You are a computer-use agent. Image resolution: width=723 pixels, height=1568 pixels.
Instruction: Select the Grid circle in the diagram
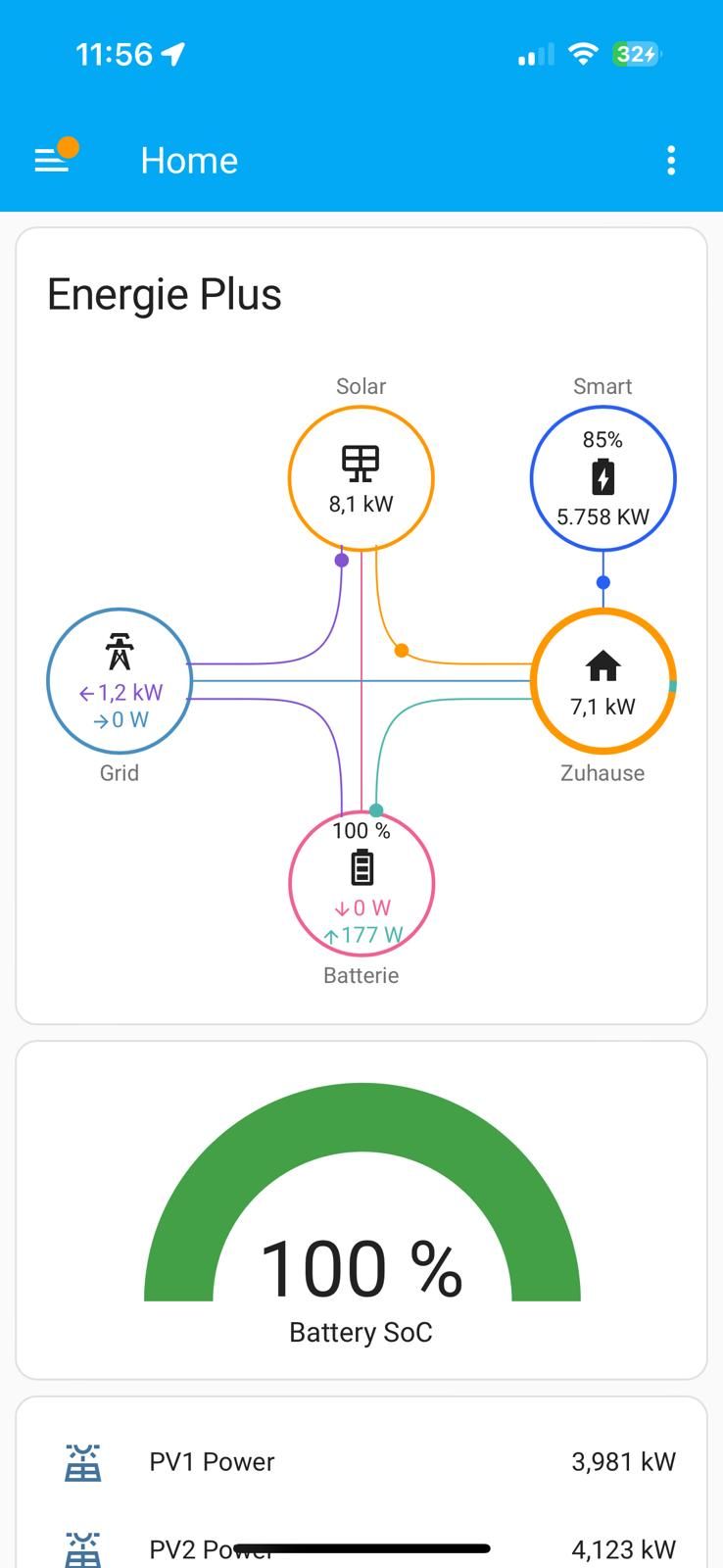click(x=120, y=681)
